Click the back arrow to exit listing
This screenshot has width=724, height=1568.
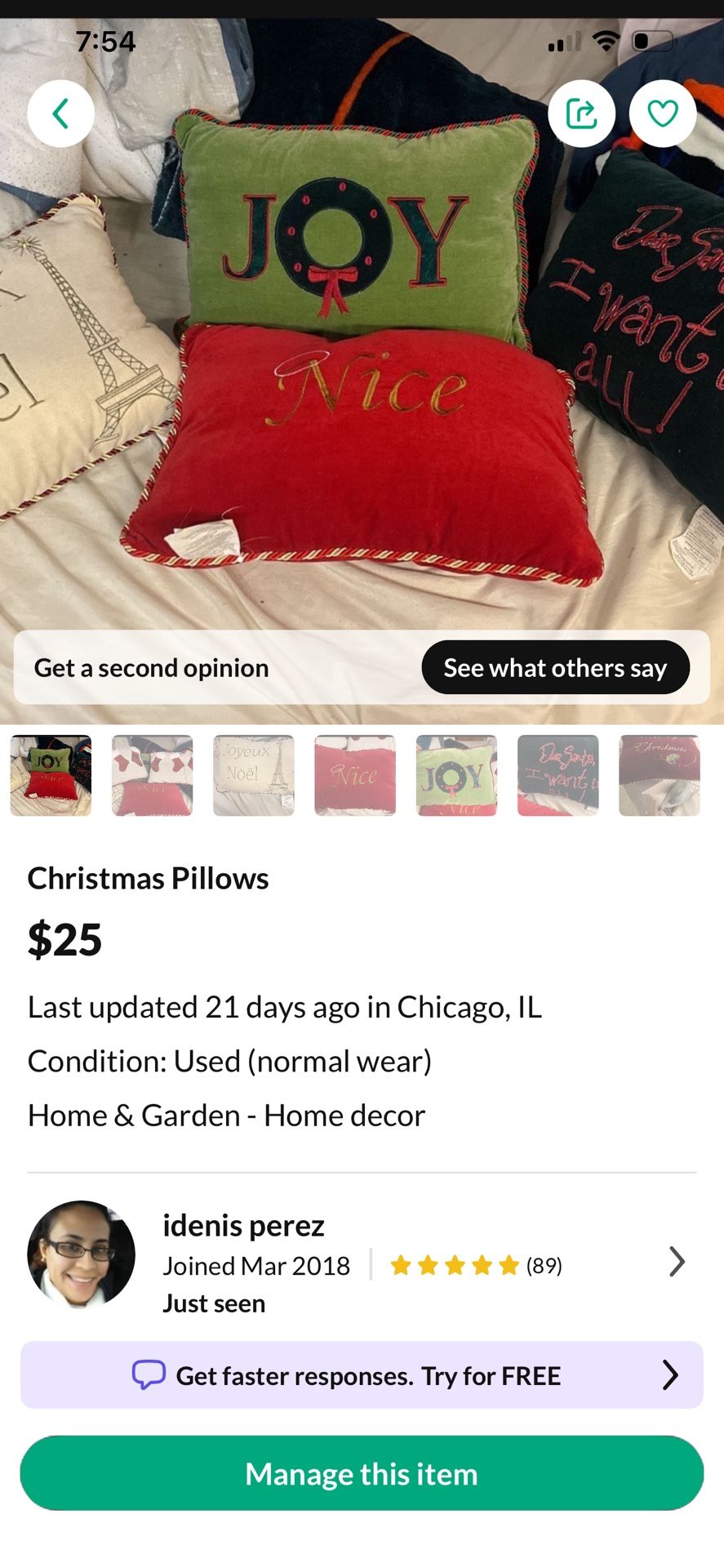coord(60,114)
